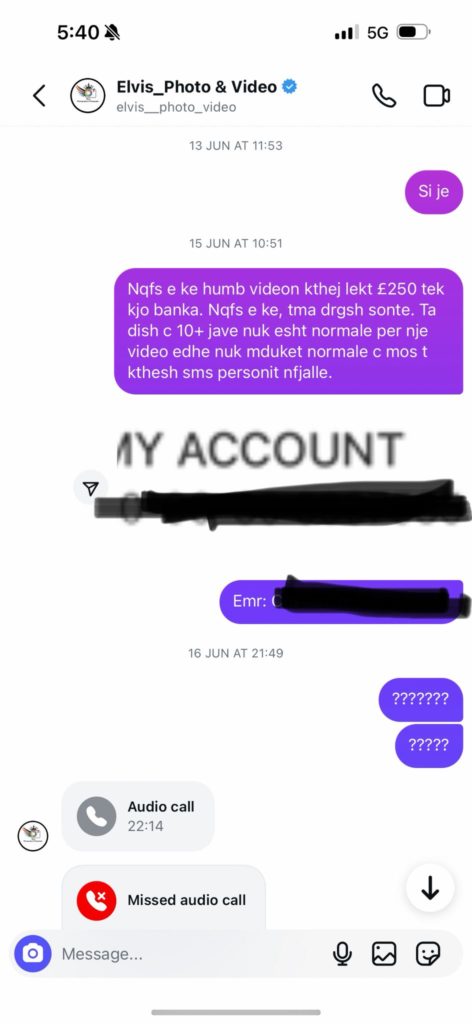Record a voice message with the microphone
Image resolution: width=472 pixels, height=1024 pixels.
(342, 954)
